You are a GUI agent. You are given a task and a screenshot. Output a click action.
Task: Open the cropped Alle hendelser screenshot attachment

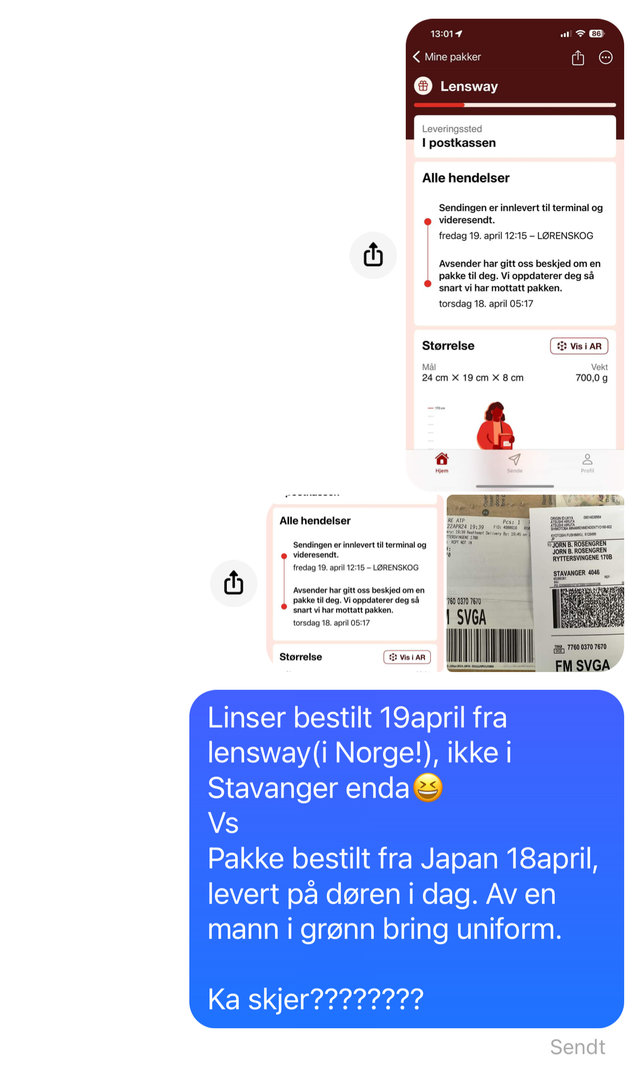click(x=354, y=582)
